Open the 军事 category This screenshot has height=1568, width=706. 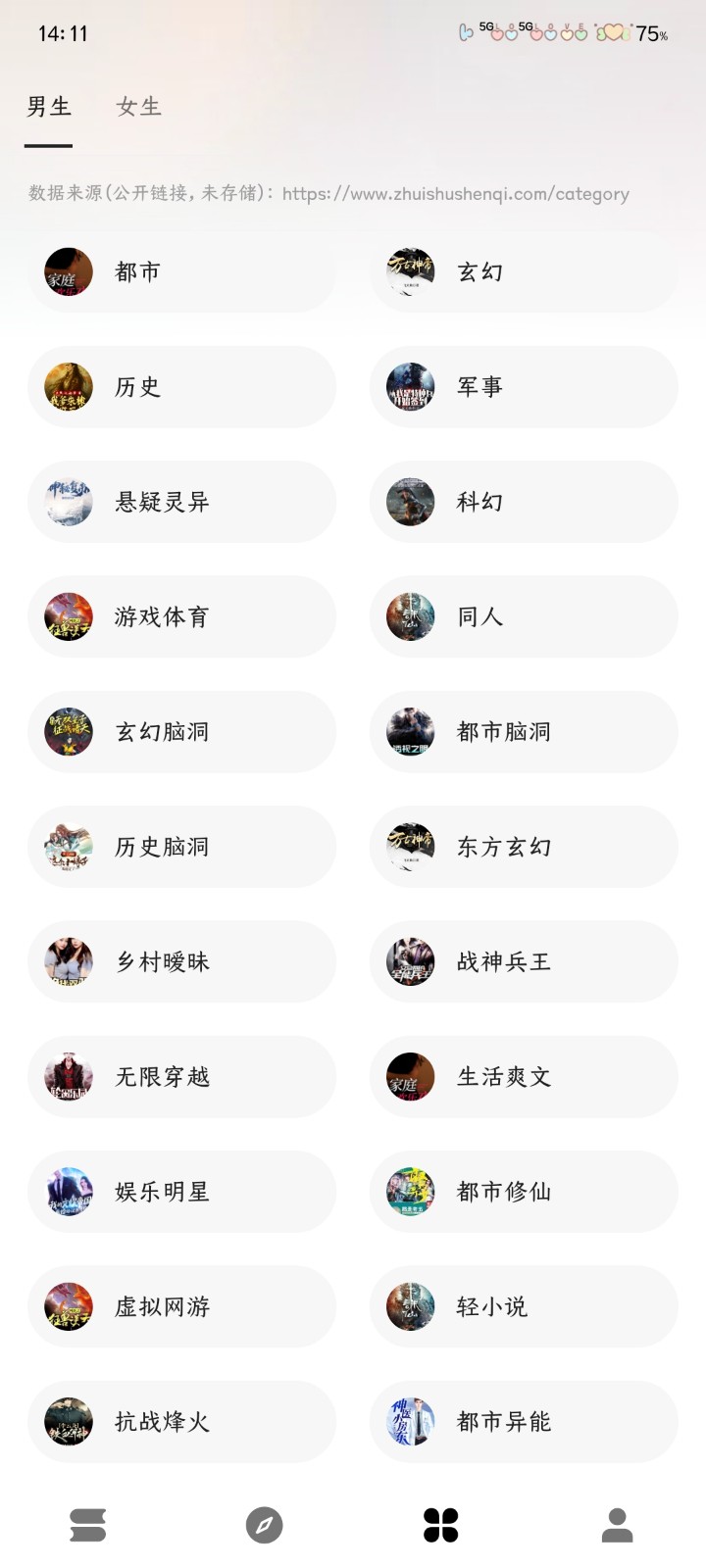524,387
